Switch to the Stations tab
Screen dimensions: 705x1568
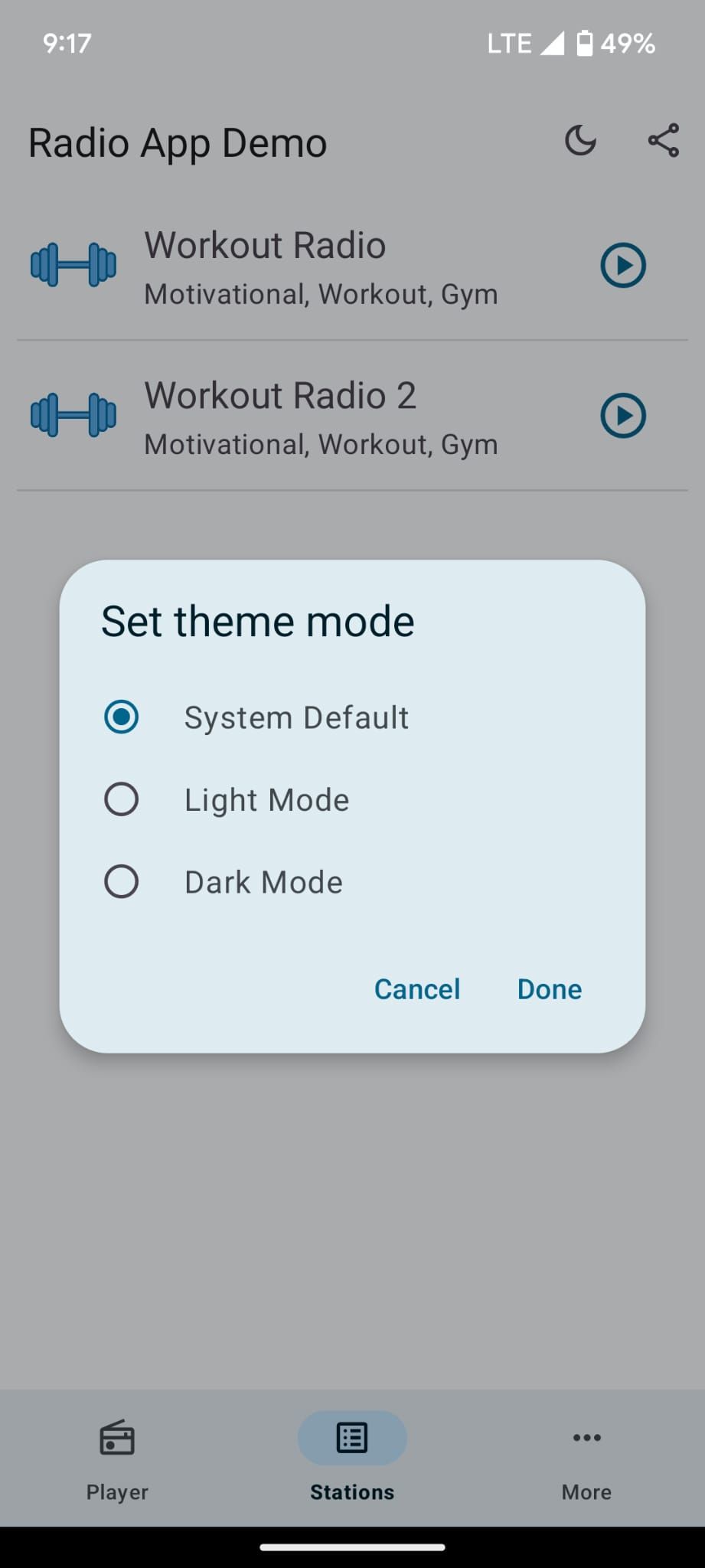[352, 1457]
